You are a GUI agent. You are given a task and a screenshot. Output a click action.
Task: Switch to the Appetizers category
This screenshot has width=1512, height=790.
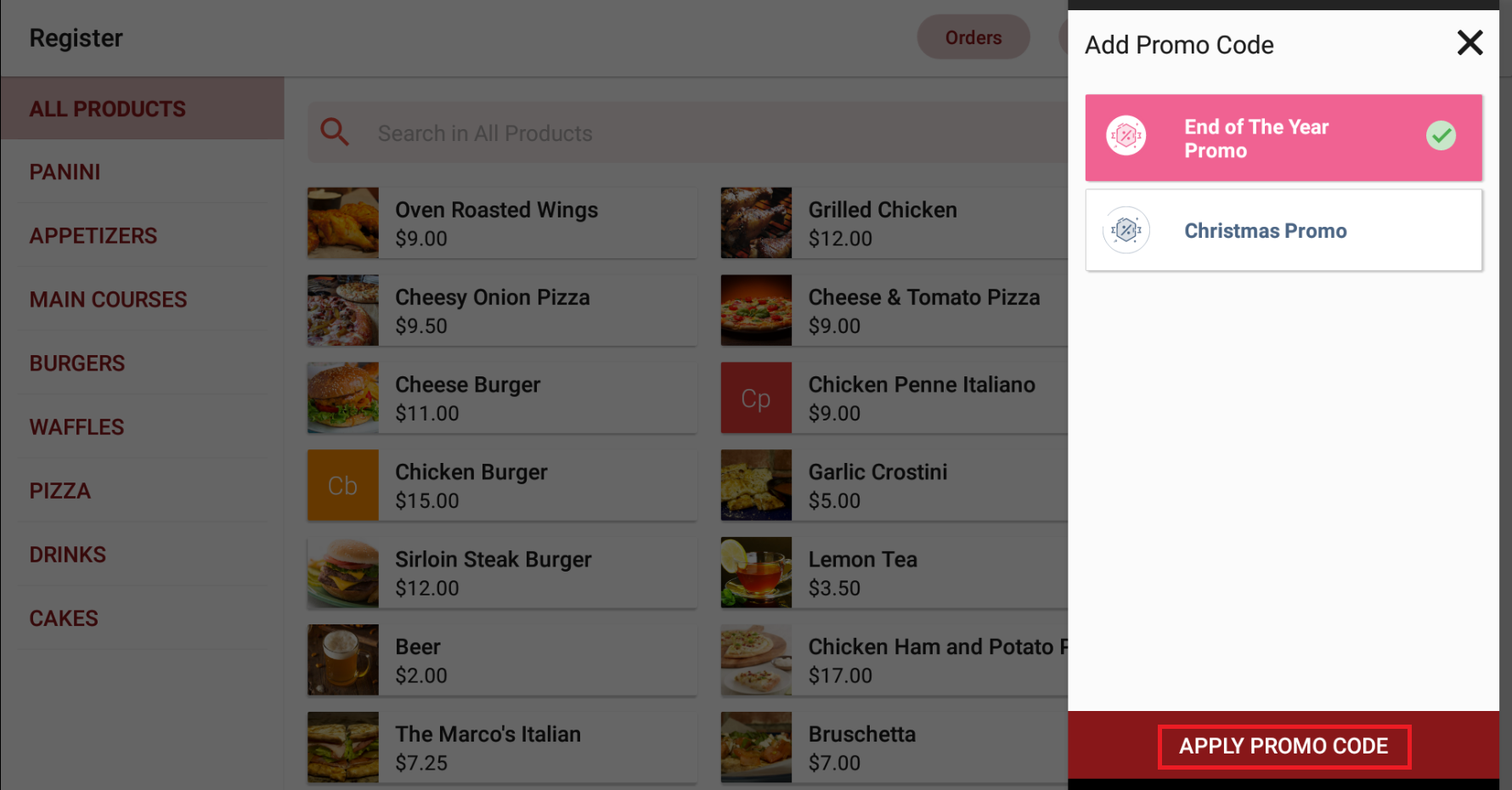93,236
